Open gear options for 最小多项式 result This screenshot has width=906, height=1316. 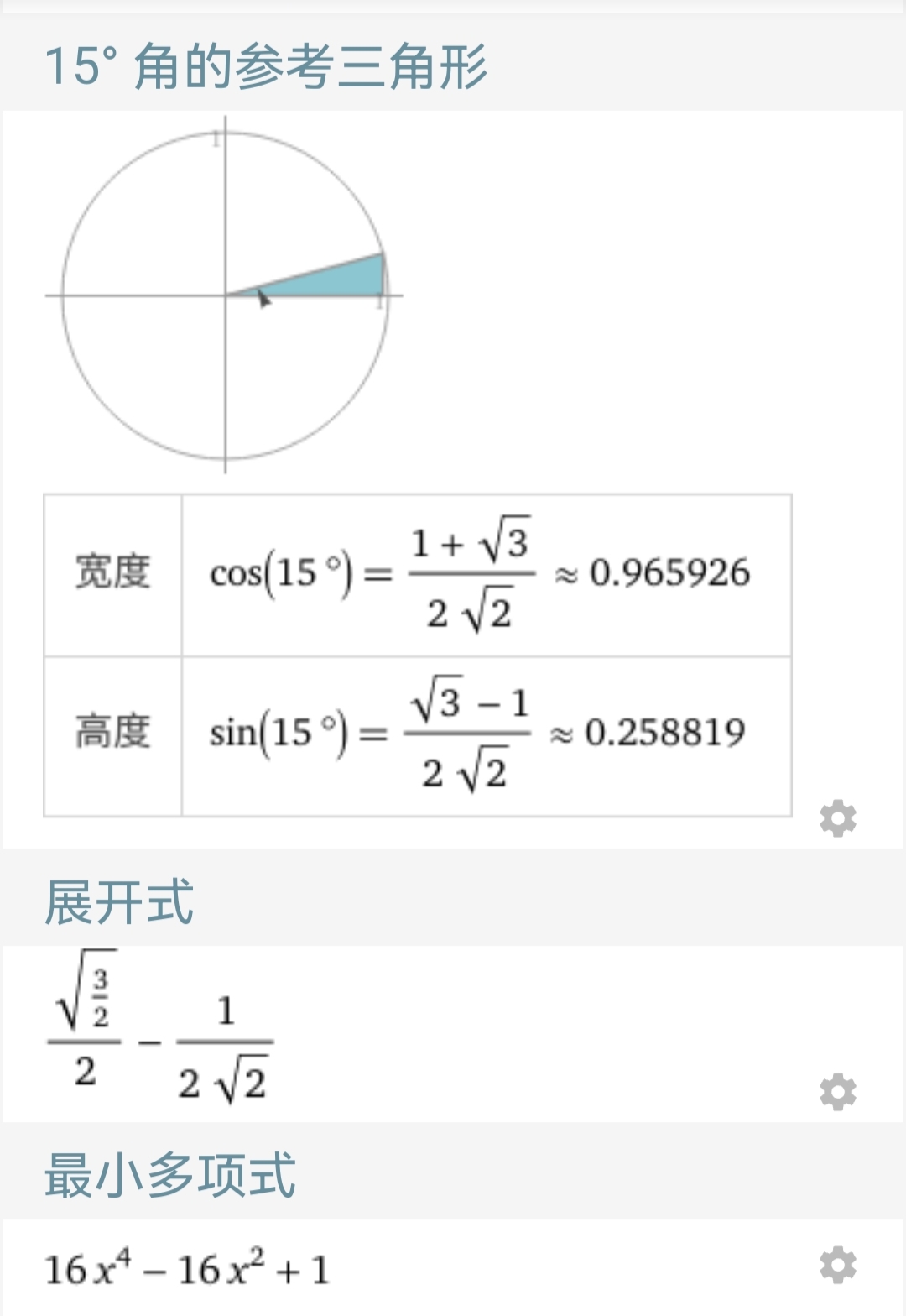click(837, 1265)
